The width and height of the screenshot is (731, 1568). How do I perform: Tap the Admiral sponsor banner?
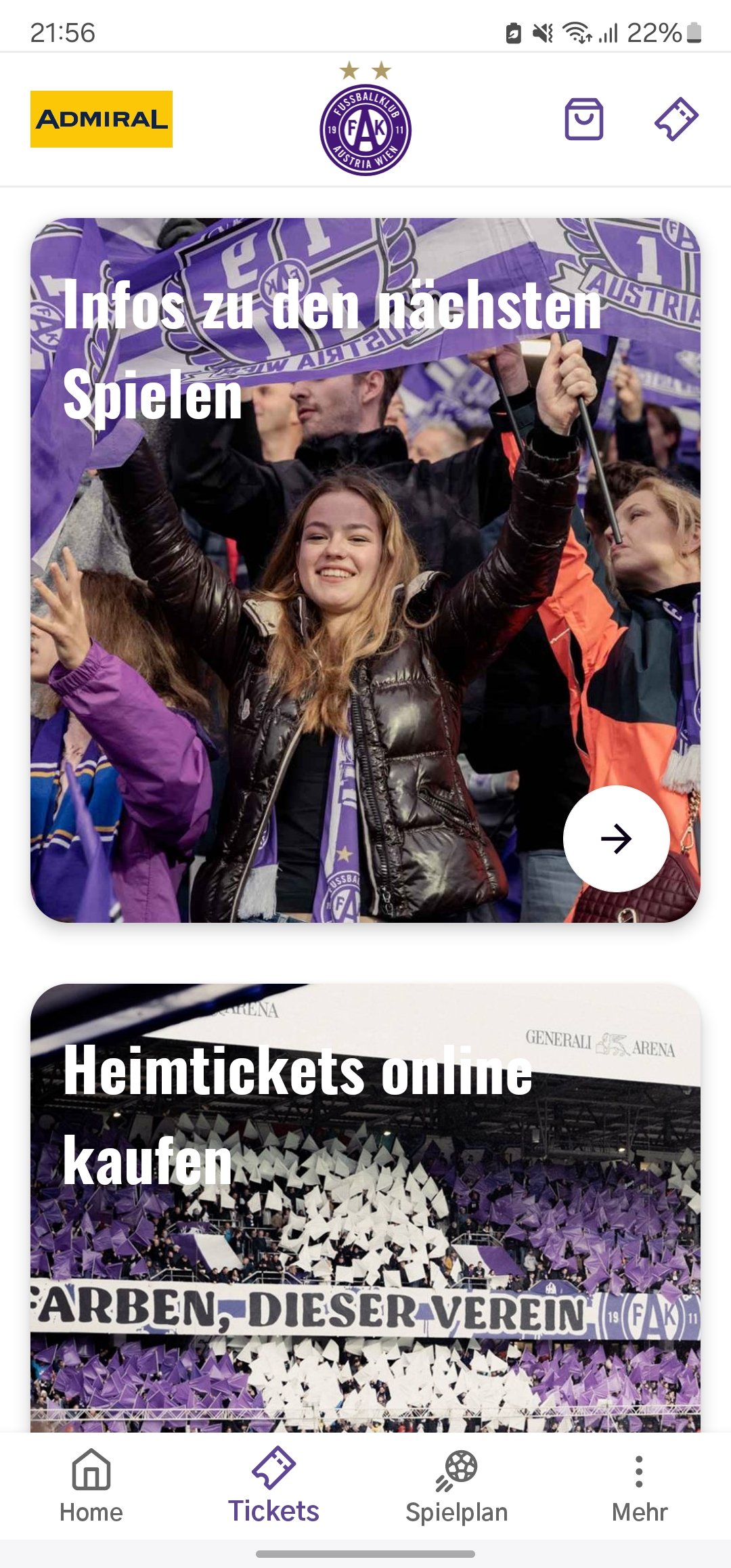102,119
